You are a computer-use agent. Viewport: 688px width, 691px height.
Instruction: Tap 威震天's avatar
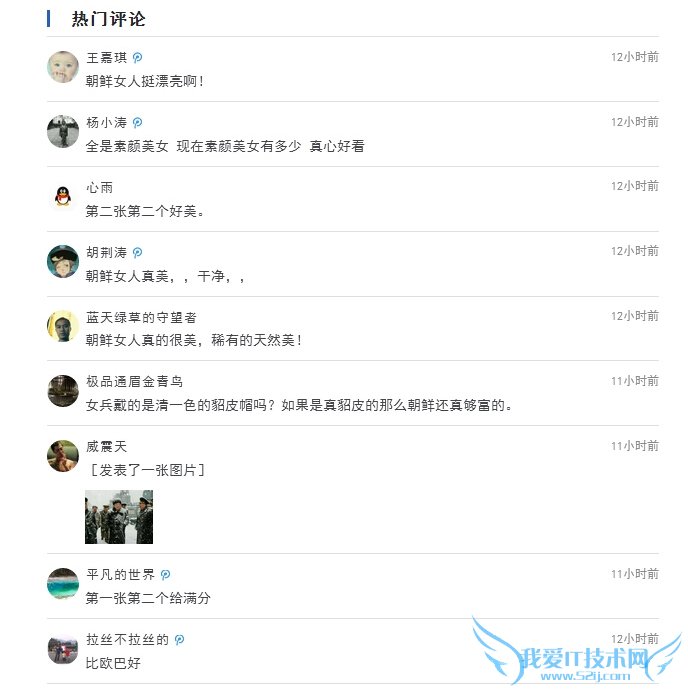click(63, 455)
